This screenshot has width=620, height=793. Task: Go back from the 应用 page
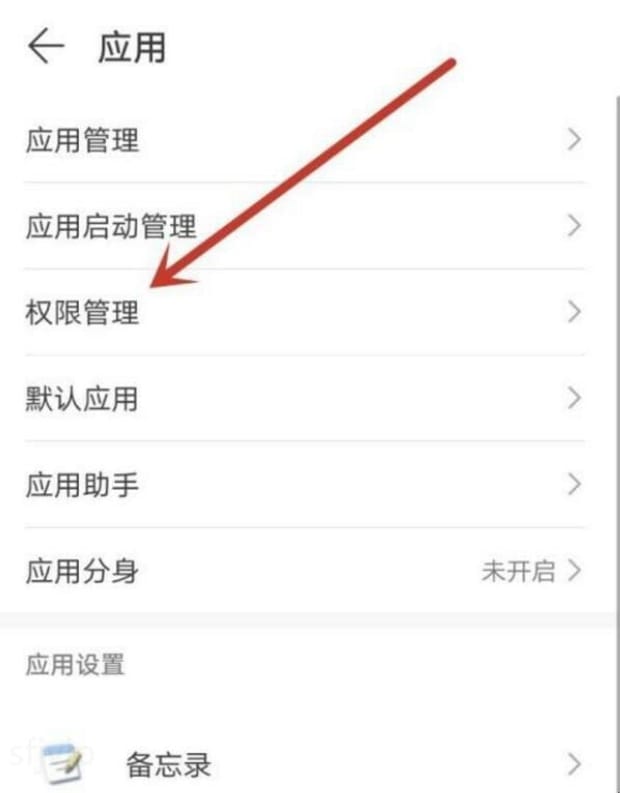46,47
